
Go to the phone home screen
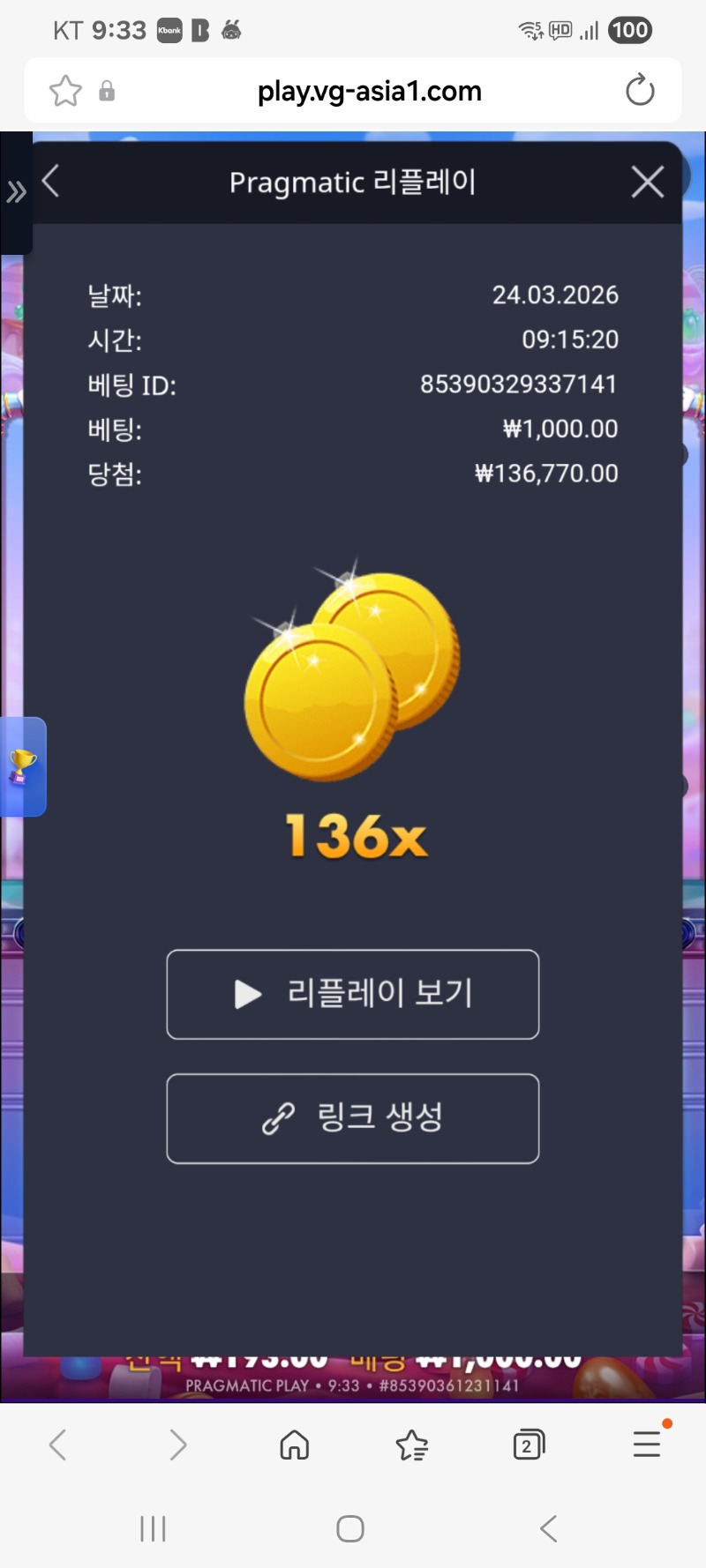pos(350,1528)
